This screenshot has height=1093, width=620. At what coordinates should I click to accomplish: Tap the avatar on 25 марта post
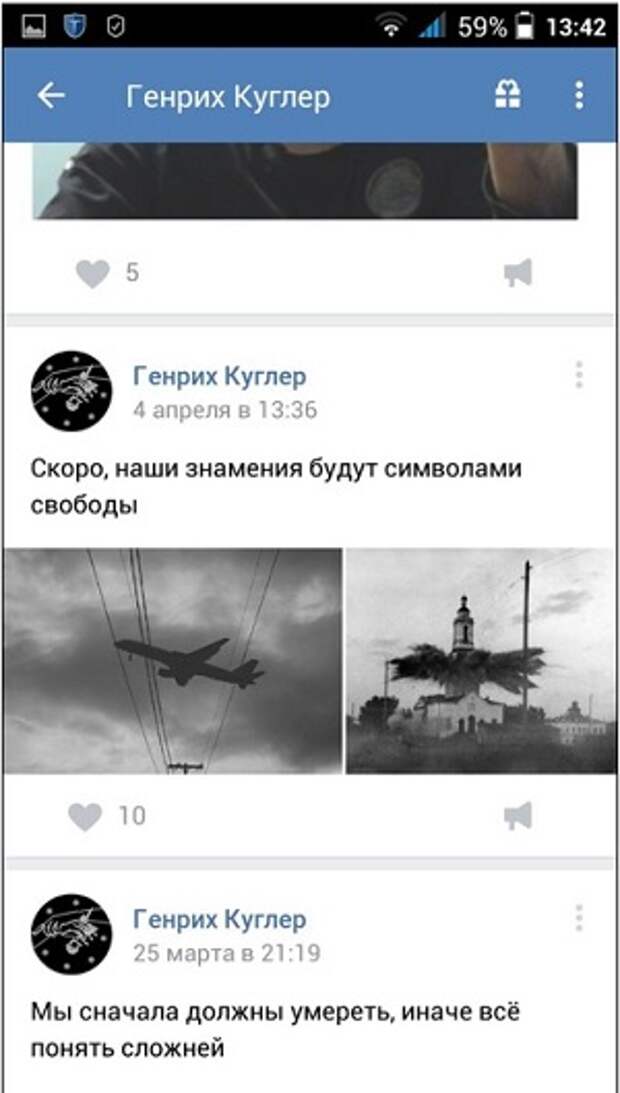point(71,934)
